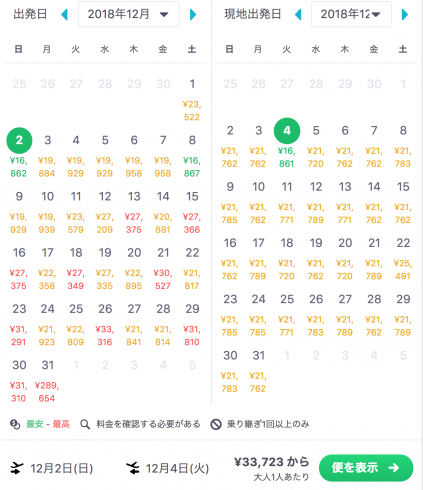This screenshot has height=490, width=423.
Task: Choose return December 25 priced ¥21,771
Action: [x=287, y=315]
